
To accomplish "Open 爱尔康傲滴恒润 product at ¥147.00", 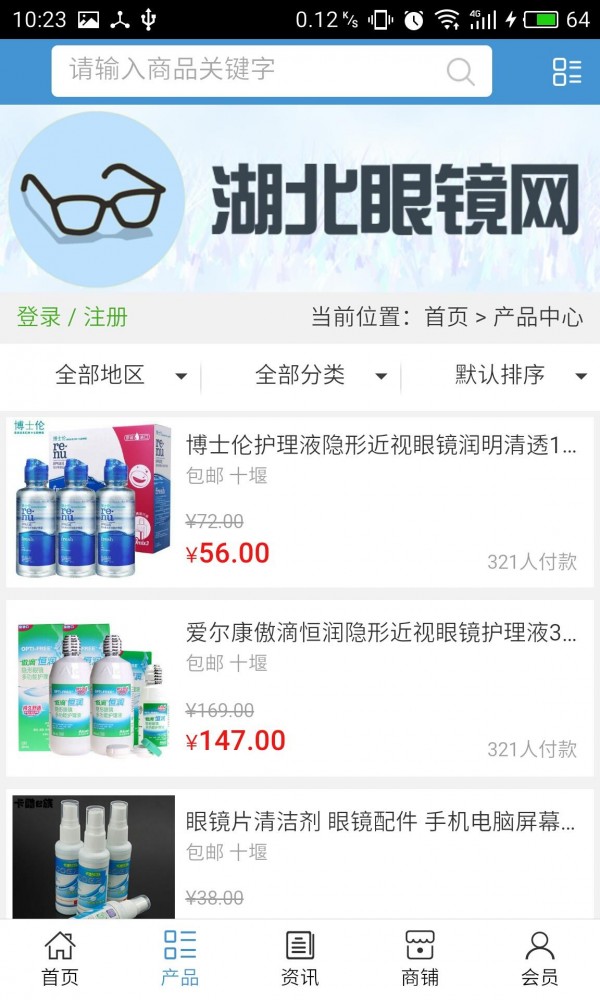I will coord(380,632).
